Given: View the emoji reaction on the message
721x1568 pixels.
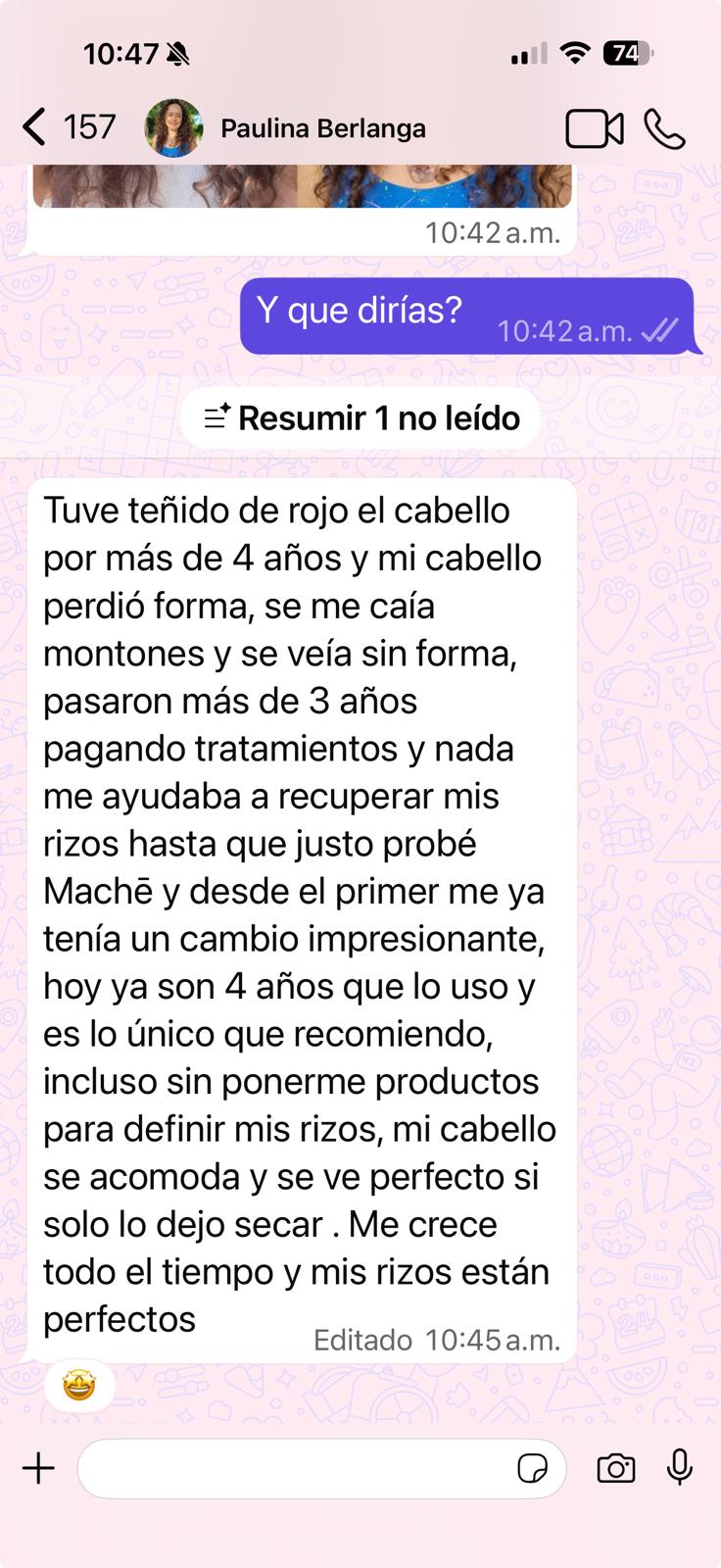Looking at the screenshot, I should [x=78, y=1386].
